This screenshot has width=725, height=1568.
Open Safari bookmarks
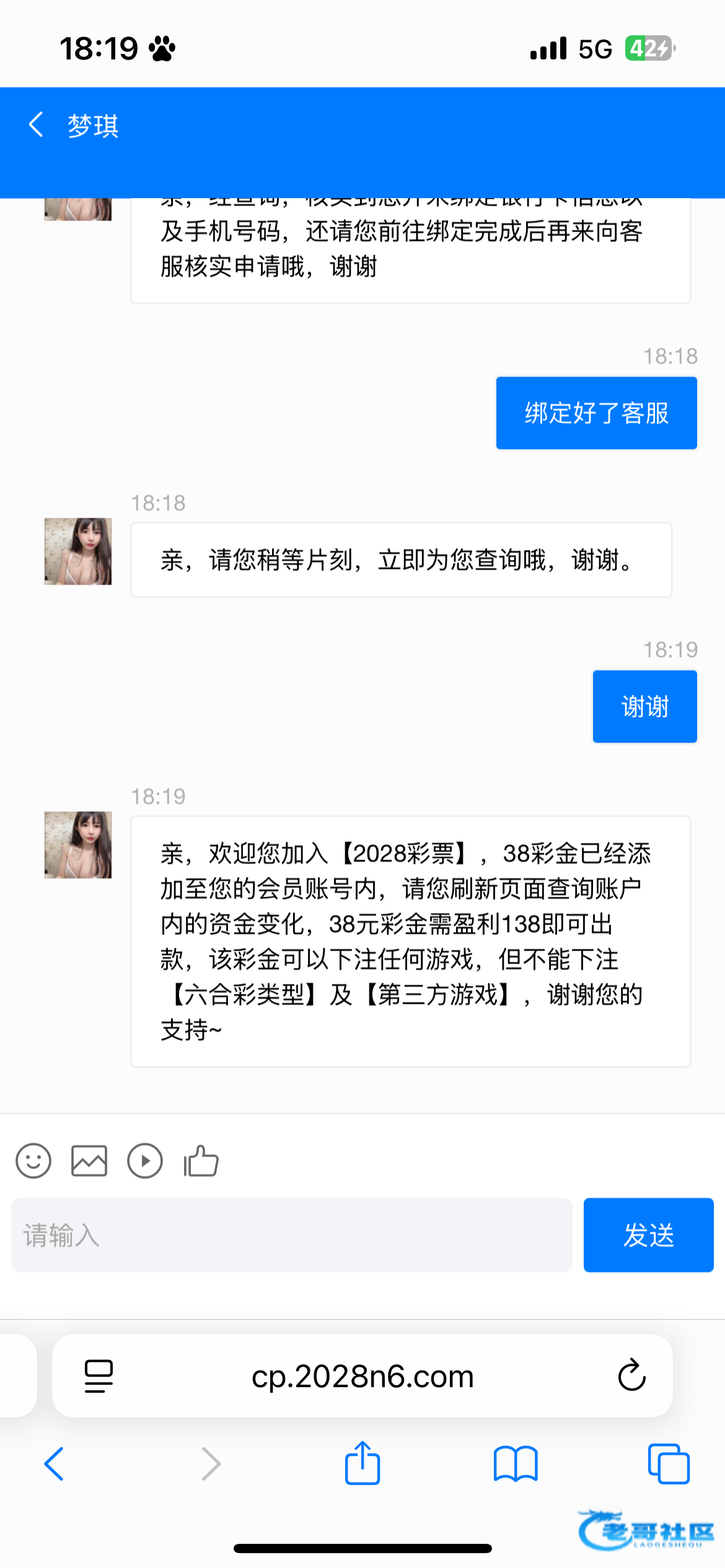516,1464
